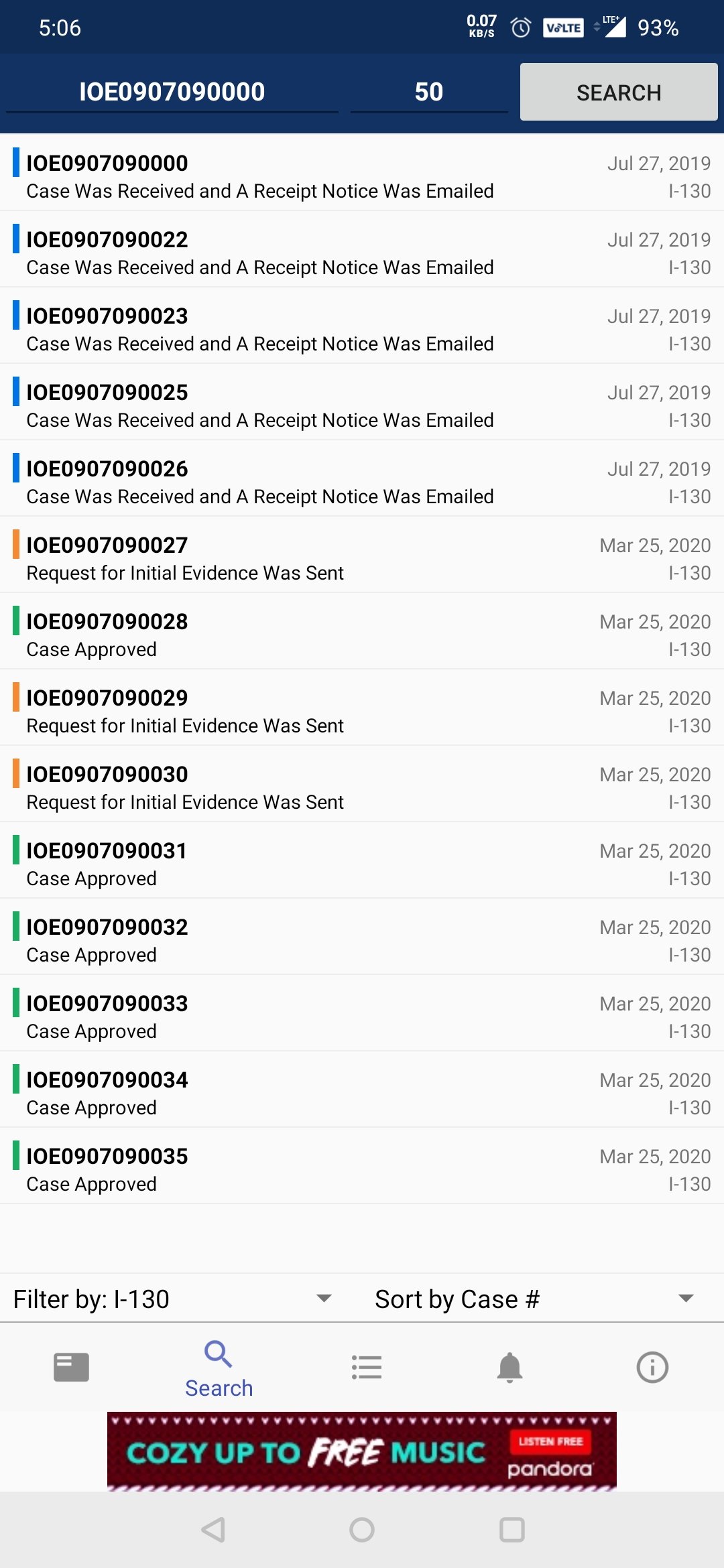Switch to the card tab in bottom bar
724x1568 pixels.
click(71, 1367)
